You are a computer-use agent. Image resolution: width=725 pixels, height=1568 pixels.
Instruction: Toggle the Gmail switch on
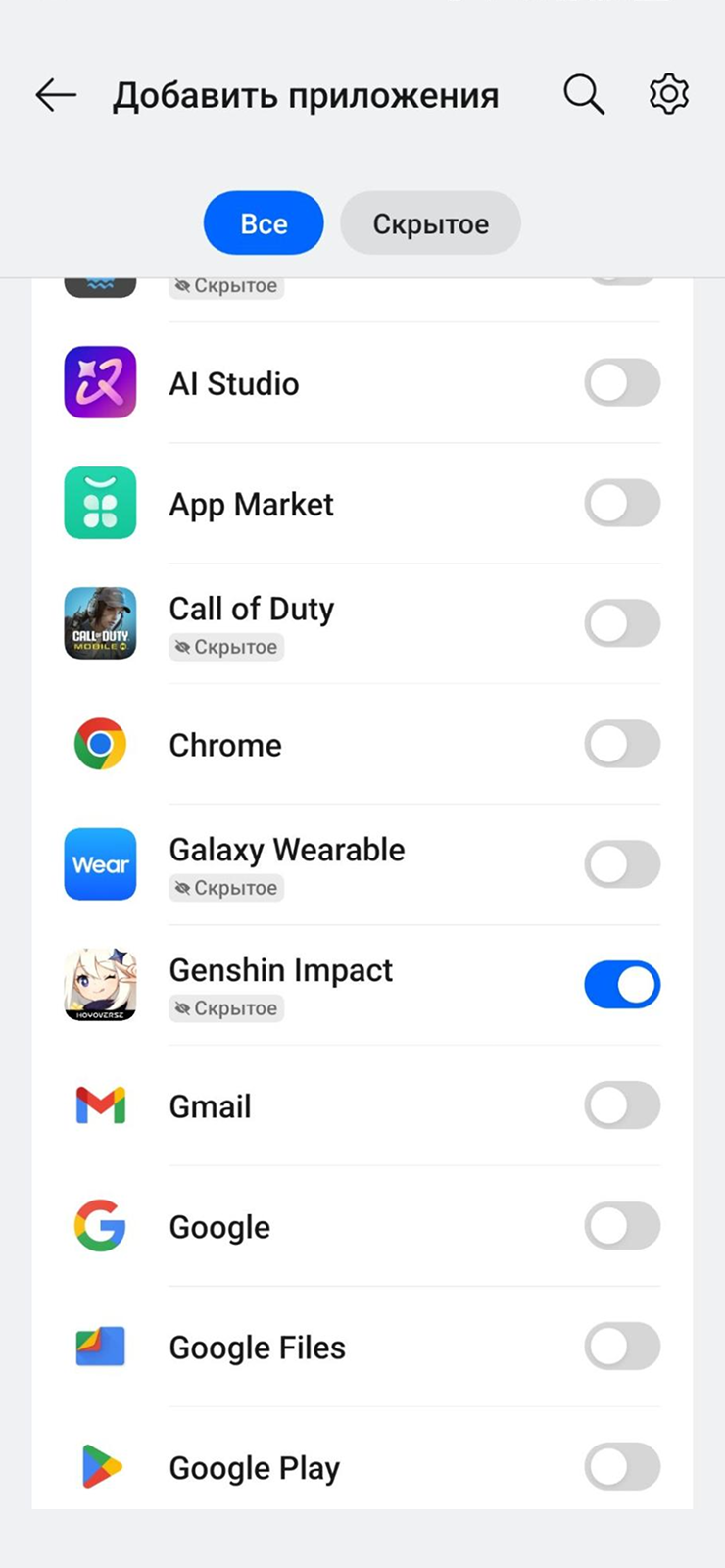(x=622, y=1105)
